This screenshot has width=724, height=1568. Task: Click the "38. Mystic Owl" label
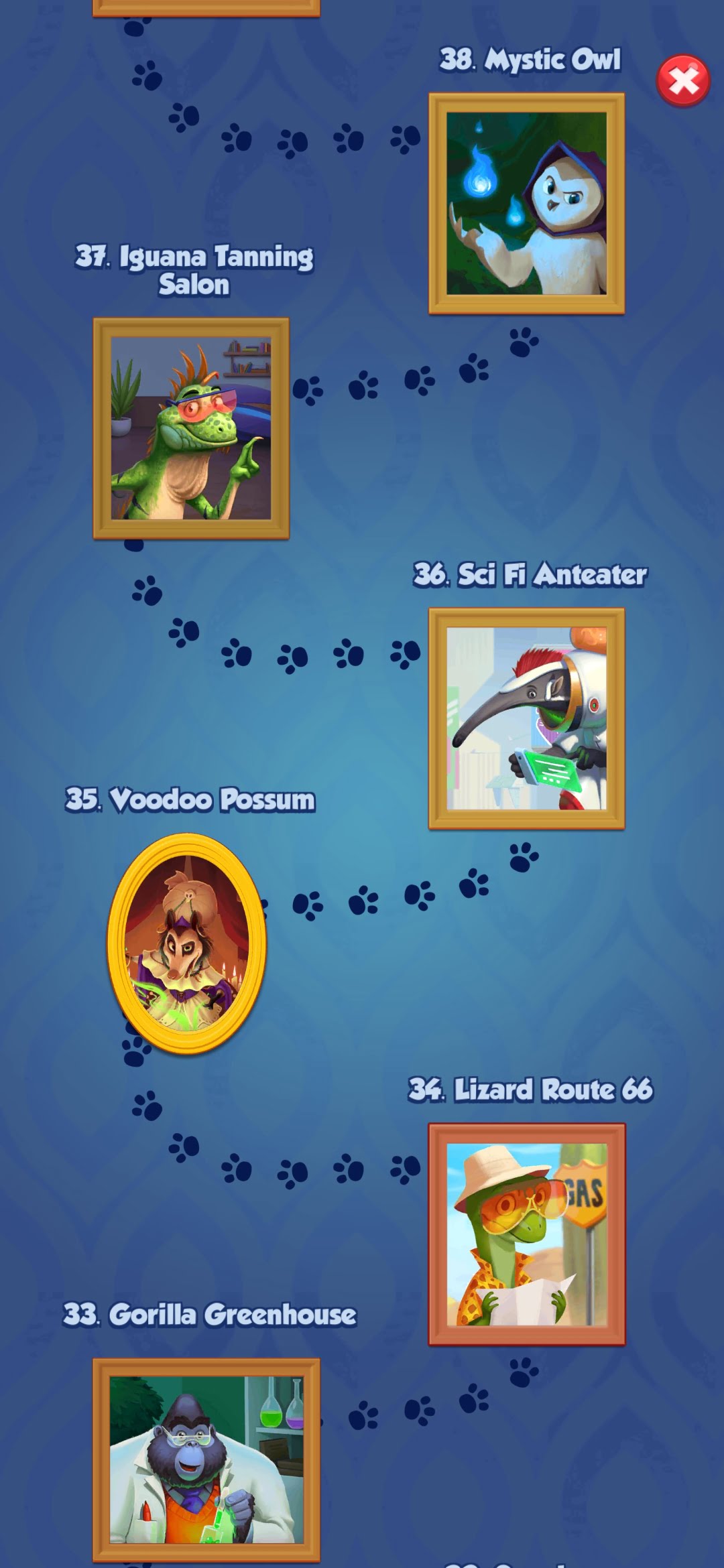[530, 59]
